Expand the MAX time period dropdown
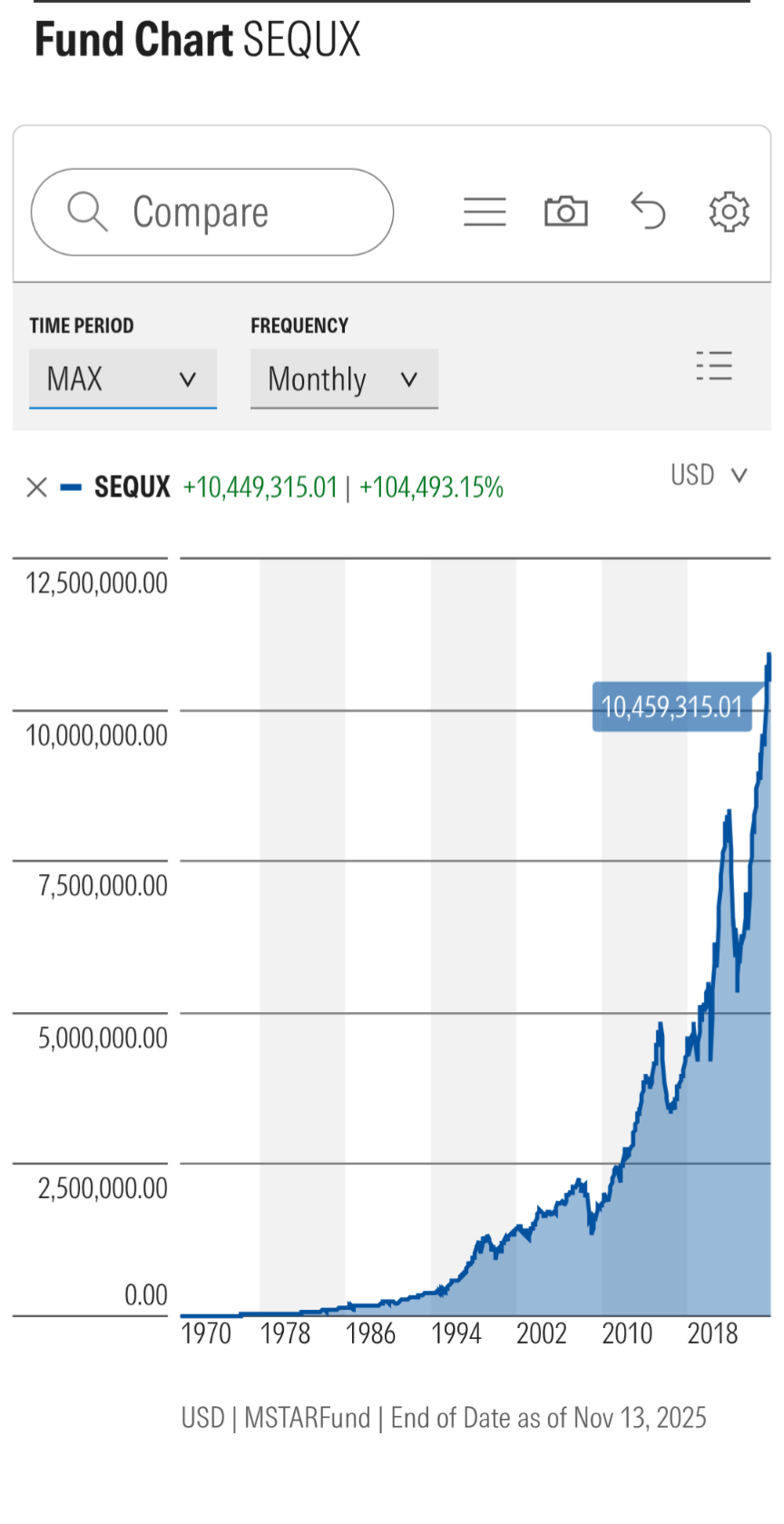784x1524 pixels. coord(122,379)
